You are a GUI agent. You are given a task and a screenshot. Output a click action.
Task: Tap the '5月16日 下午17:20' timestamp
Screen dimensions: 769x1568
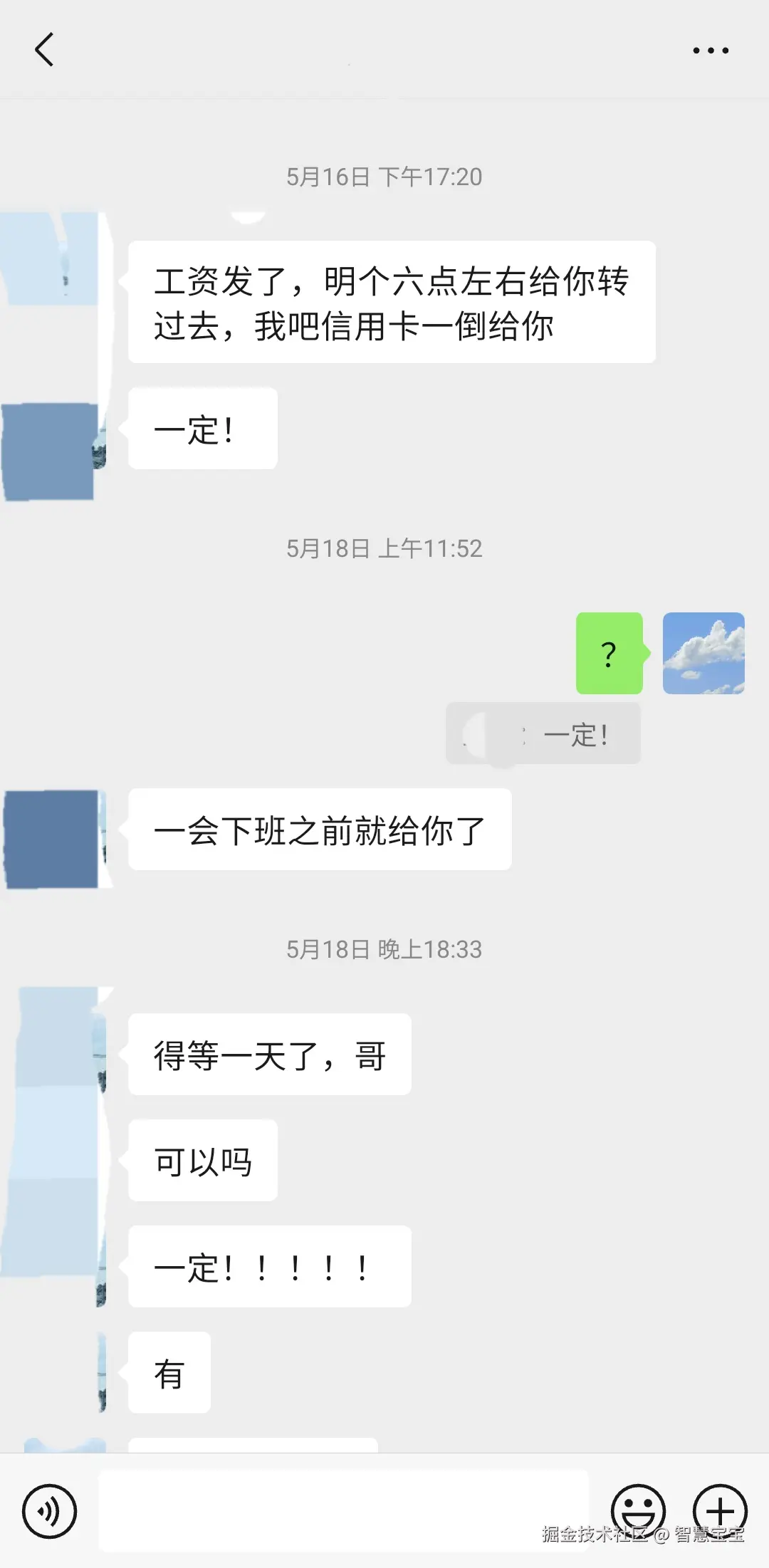click(384, 177)
